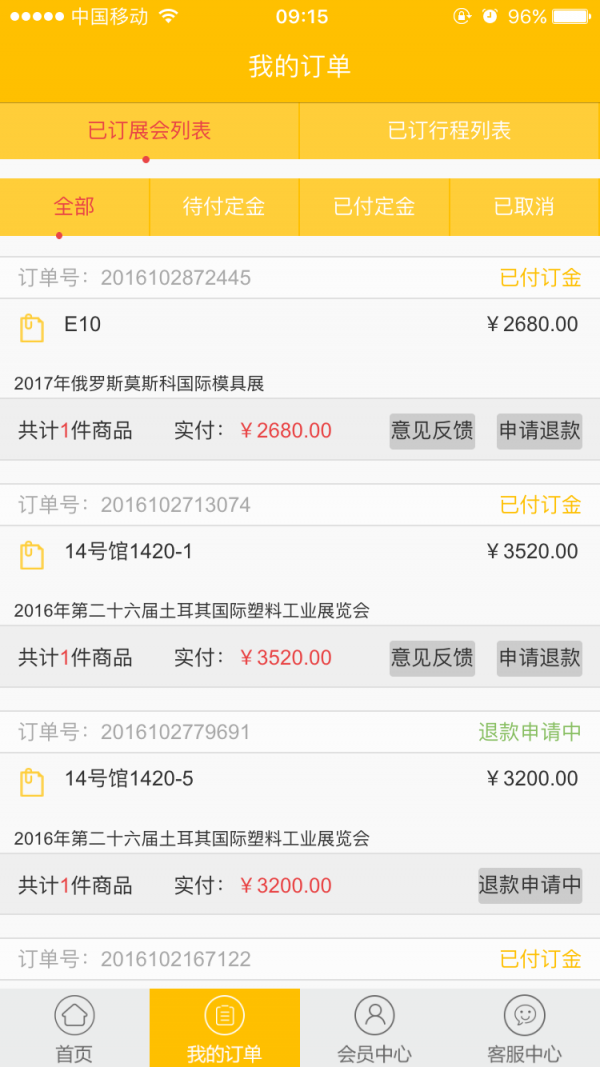Tap 意见反馈 for order 2016102872445
Image resolution: width=600 pixels, height=1067 pixels.
tap(432, 431)
